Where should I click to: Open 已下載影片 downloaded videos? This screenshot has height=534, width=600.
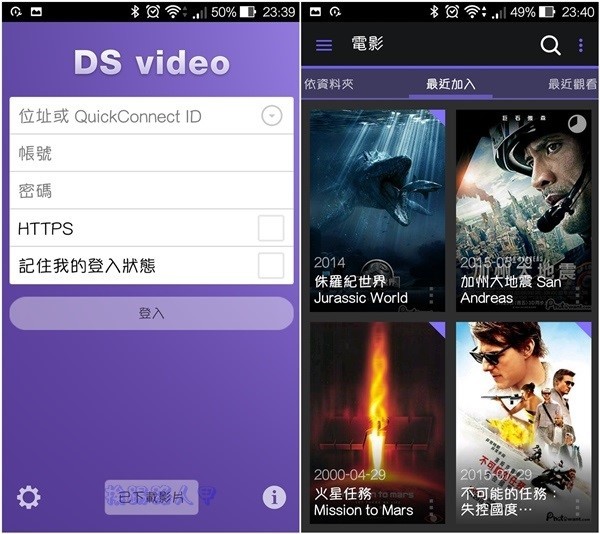click(x=151, y=497)
